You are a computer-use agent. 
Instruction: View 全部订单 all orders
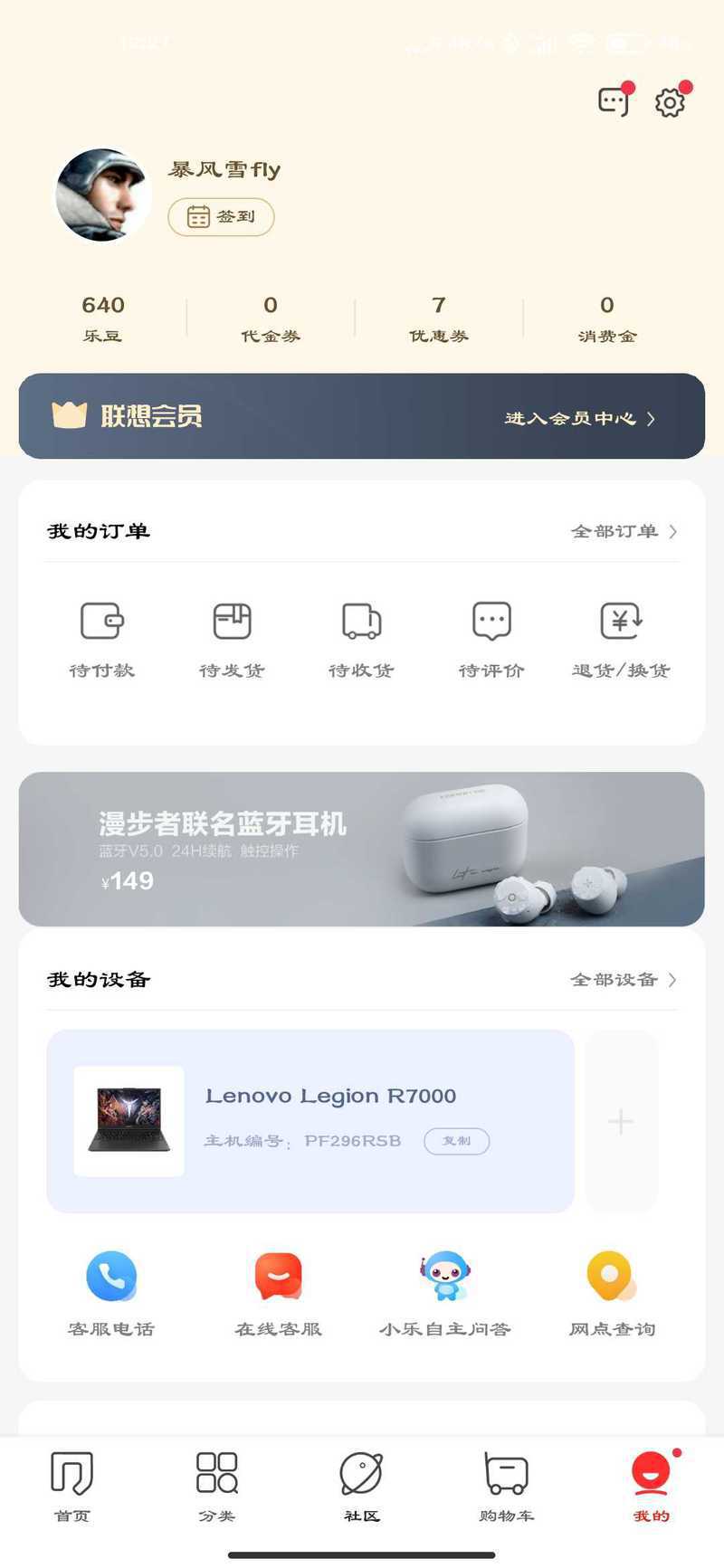[x=624, y=531]
